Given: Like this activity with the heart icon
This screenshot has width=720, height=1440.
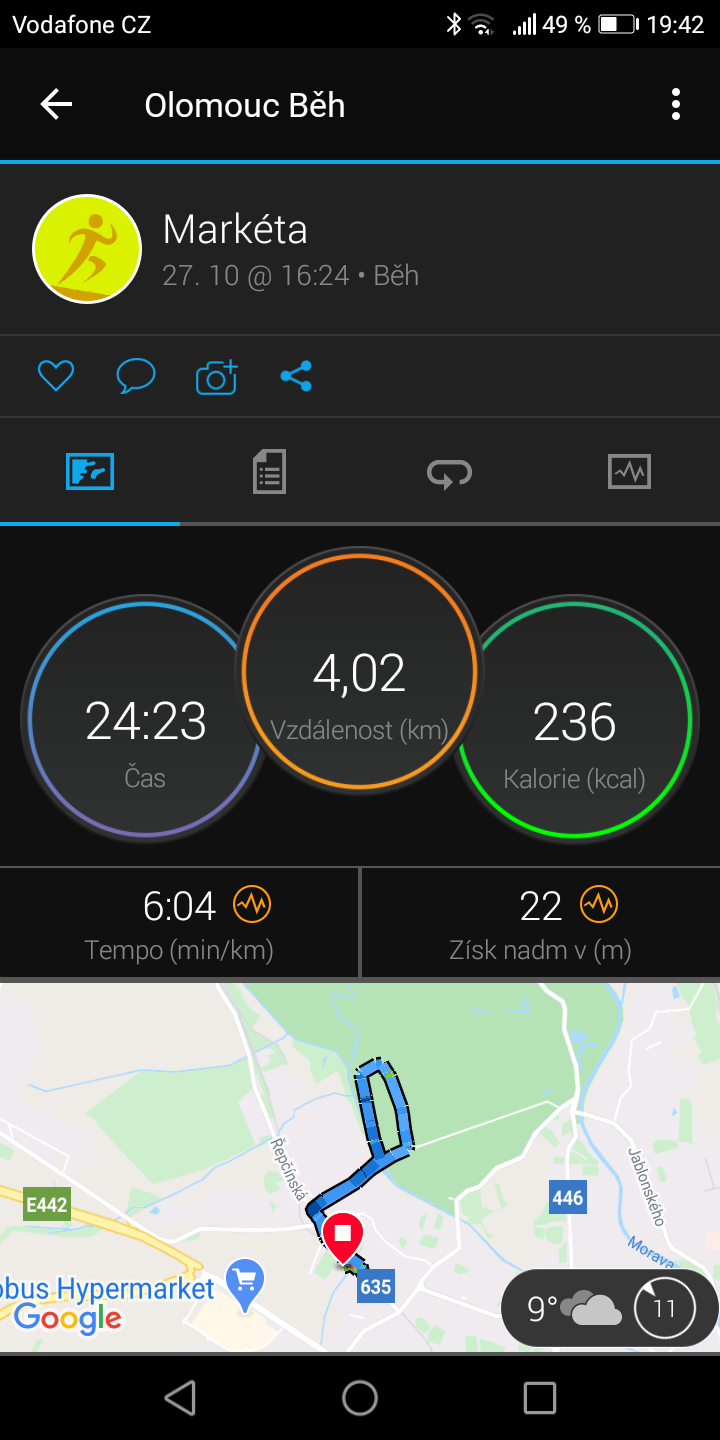Looking at the screenshot, I should (56, 376).
